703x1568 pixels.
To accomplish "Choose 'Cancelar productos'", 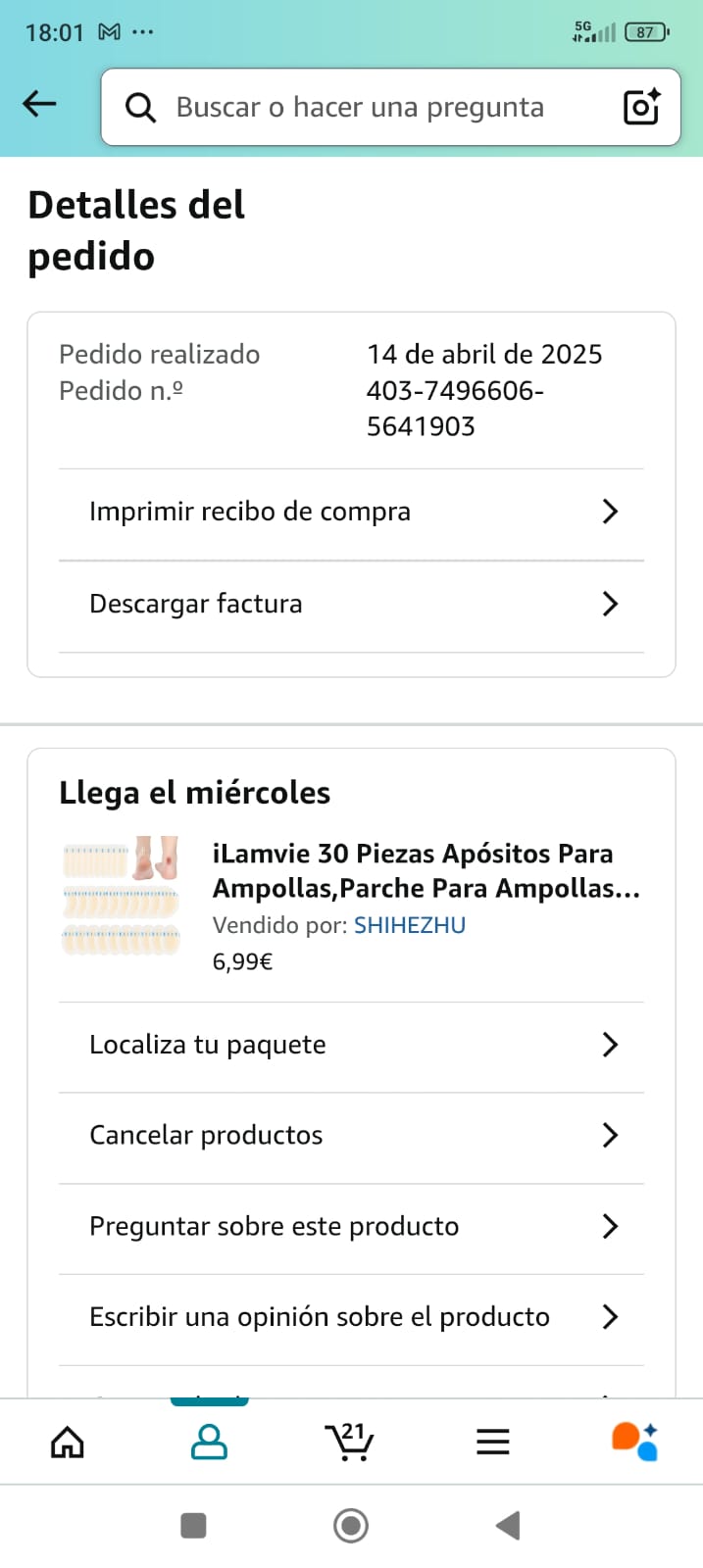I will (x=351, y=1135).
